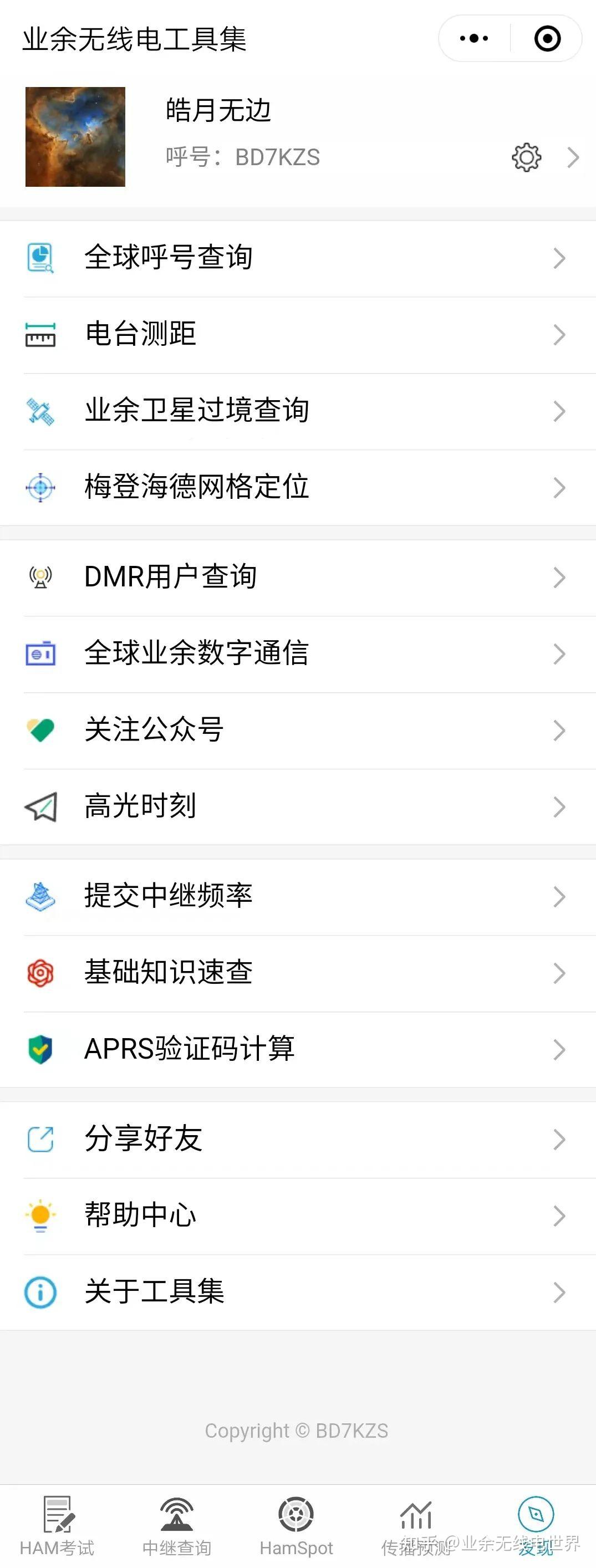Viewport: 596px width, 1568px height.
Task: Open DMR用户查询
Action: [x=298, y=577]
